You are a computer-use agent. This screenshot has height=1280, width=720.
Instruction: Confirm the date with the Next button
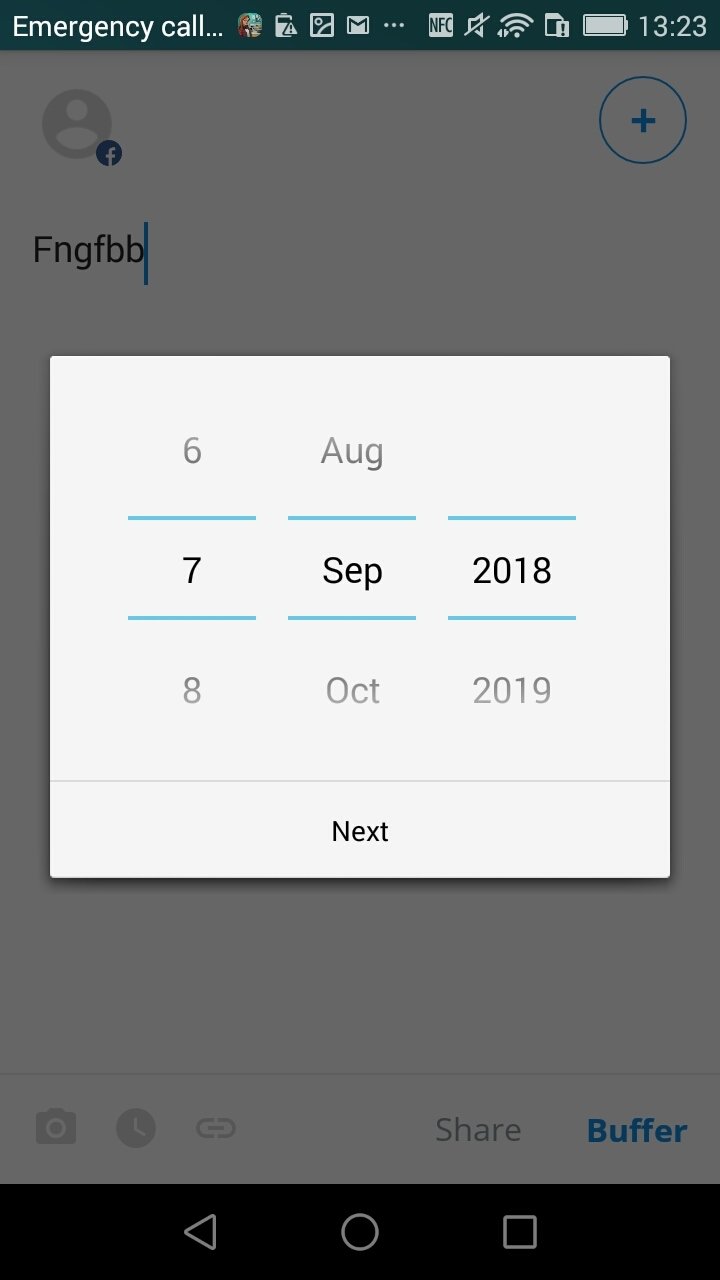point(360,830)
